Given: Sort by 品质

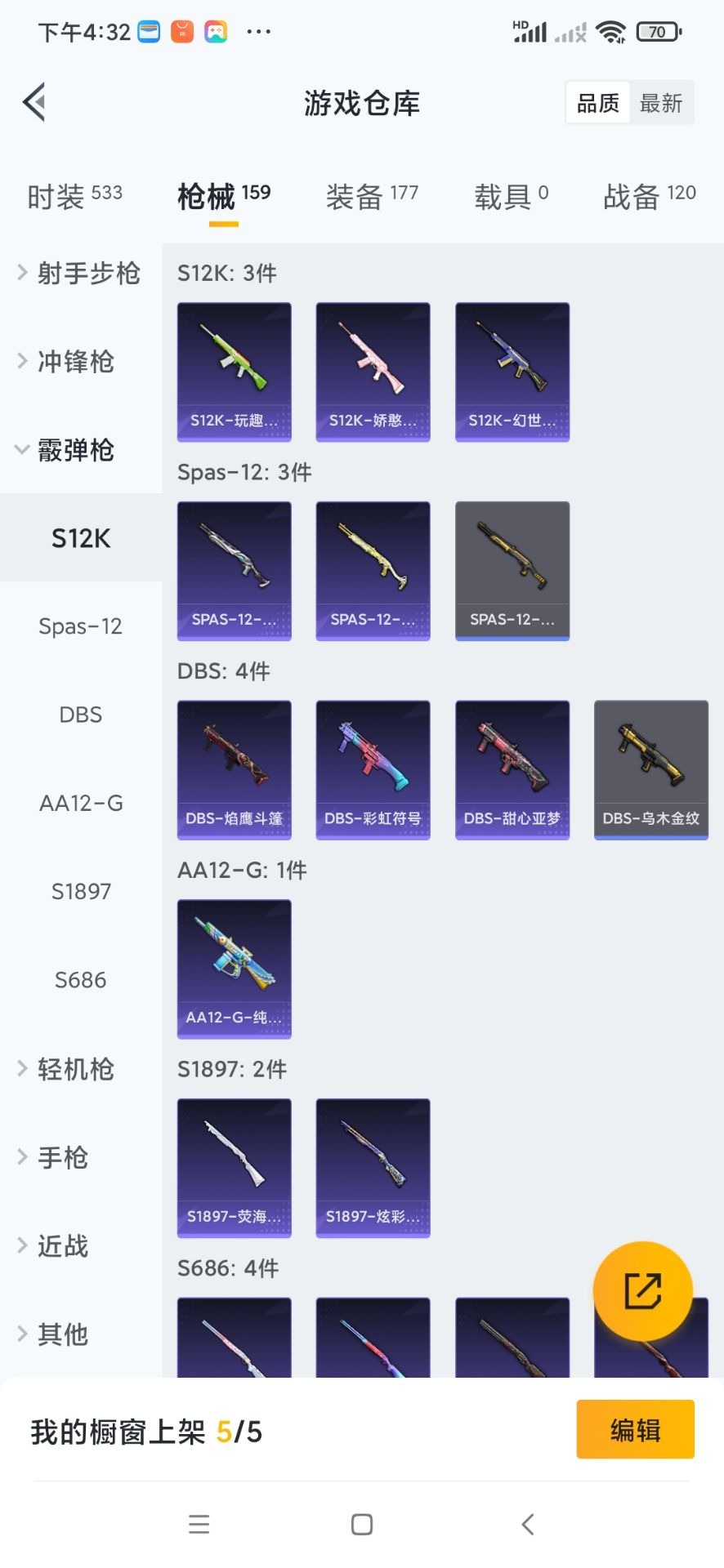Looking at the screenshot, I should click(598, 103).
